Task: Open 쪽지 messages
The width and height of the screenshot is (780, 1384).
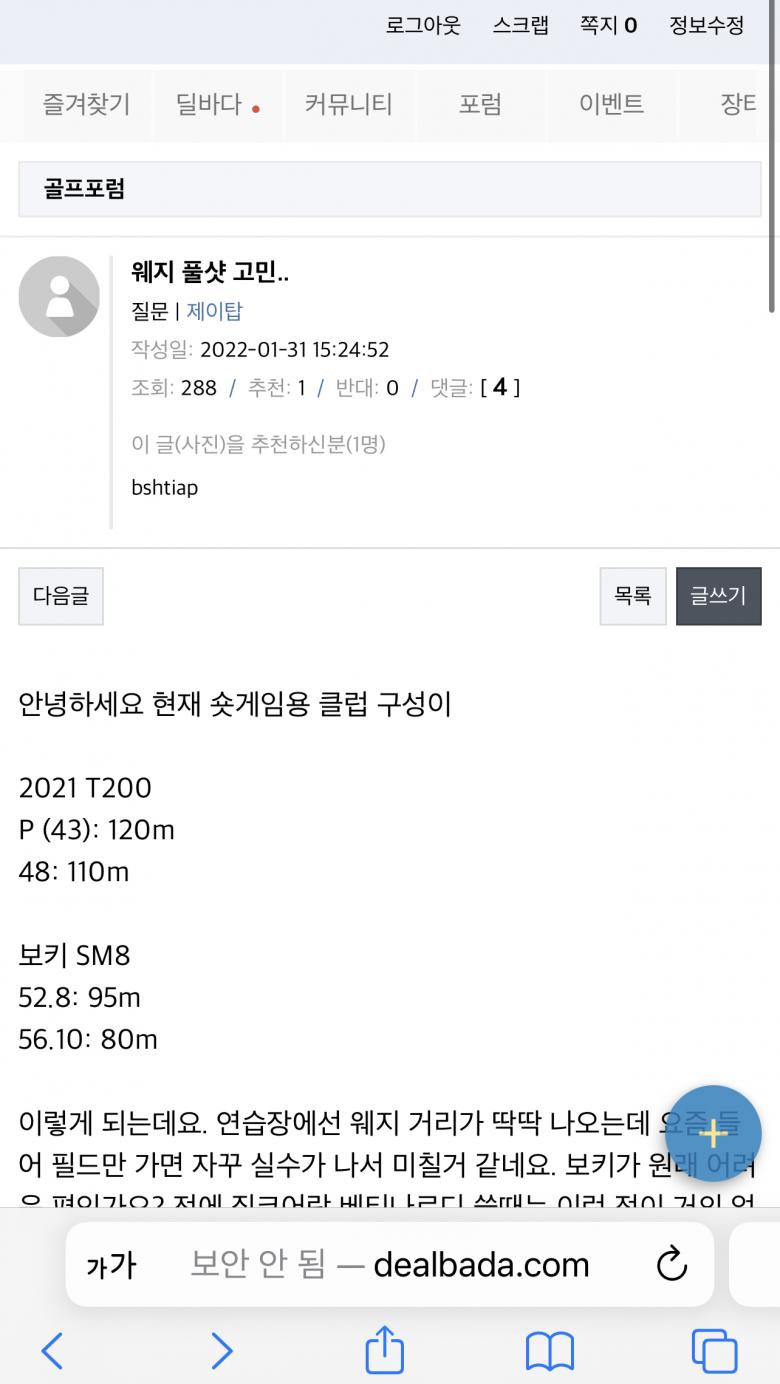Action: [x=608, y=26]
